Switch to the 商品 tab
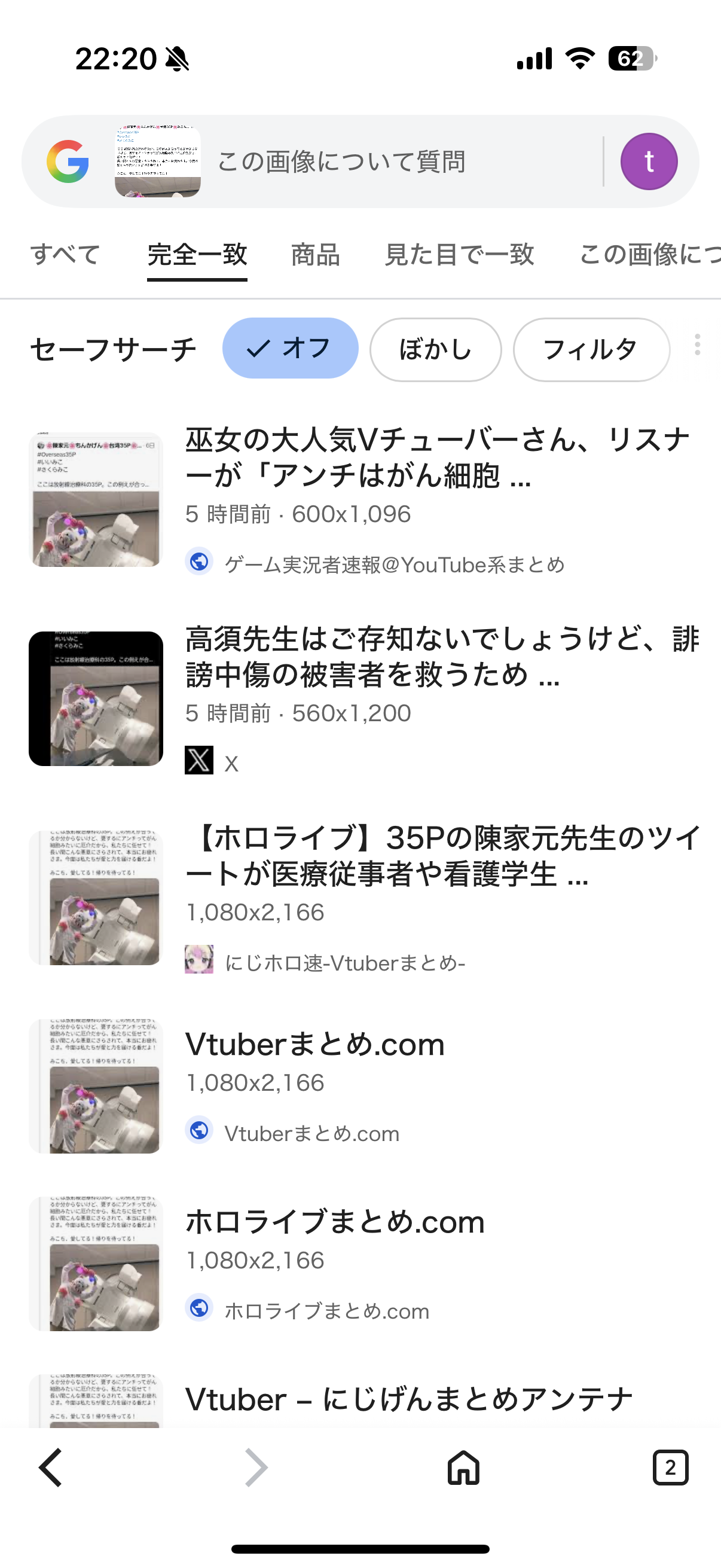The width and height of the screenshot is (721, 1568). click(x=315, y=254)
